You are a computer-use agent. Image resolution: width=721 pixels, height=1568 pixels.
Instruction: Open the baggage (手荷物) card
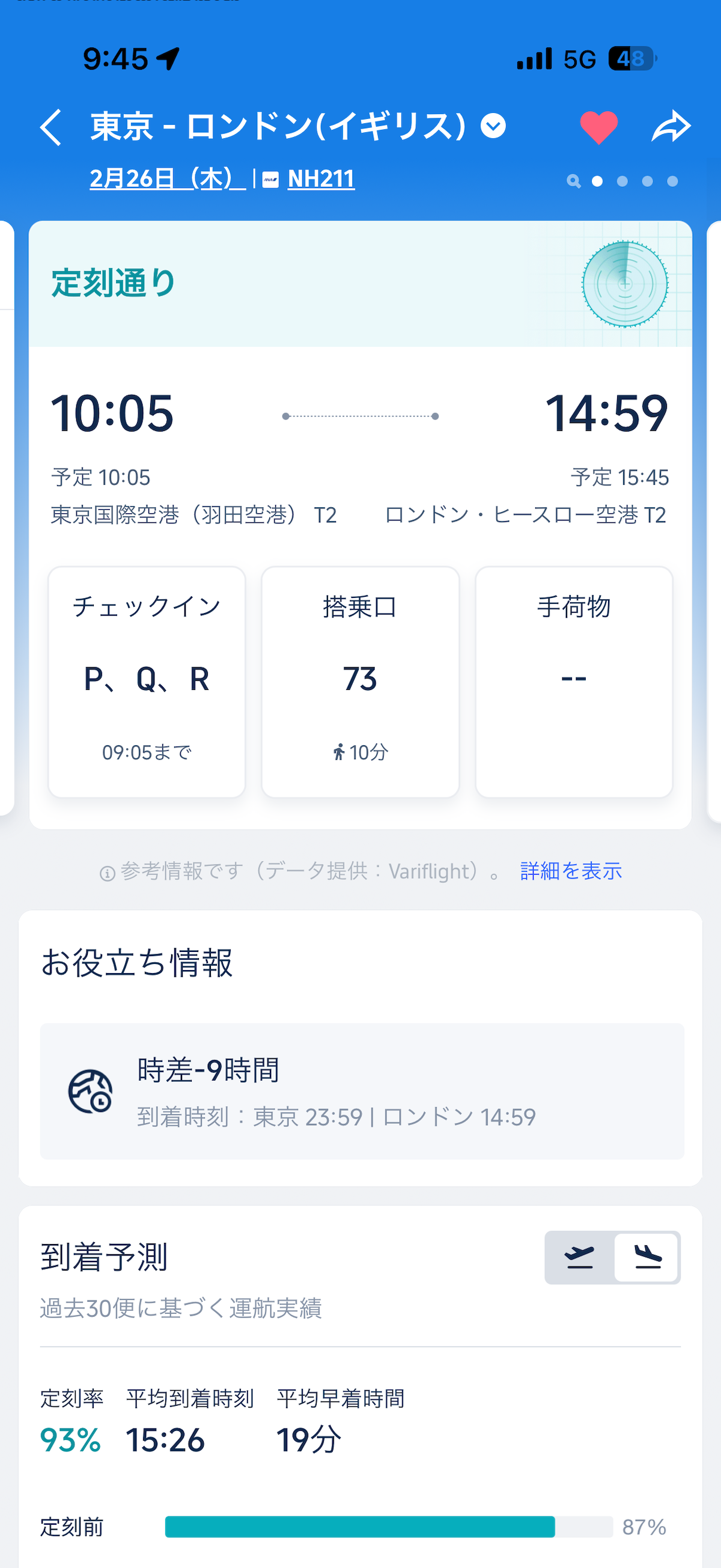tap(573, 681)
